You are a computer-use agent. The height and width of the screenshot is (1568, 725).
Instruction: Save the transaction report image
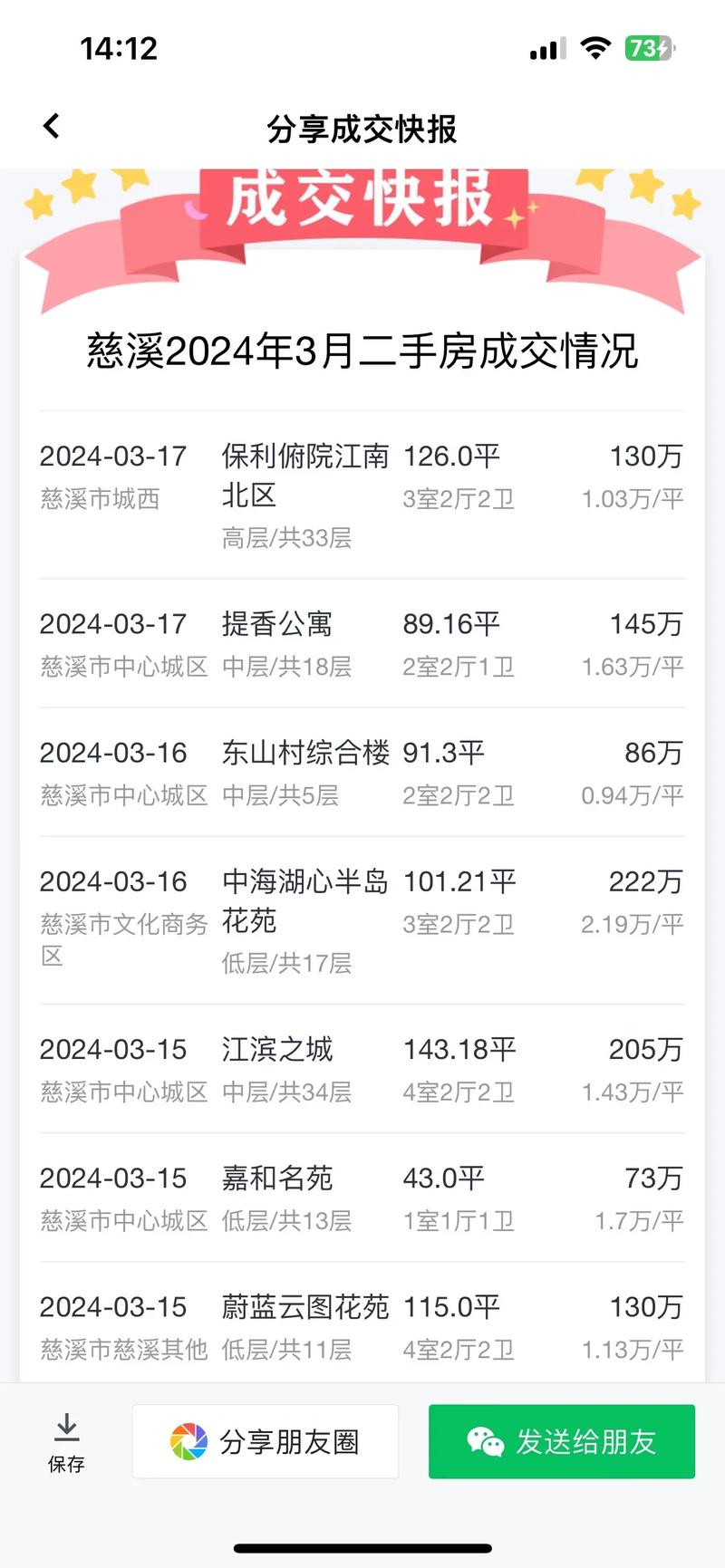tap(66, 1442)
